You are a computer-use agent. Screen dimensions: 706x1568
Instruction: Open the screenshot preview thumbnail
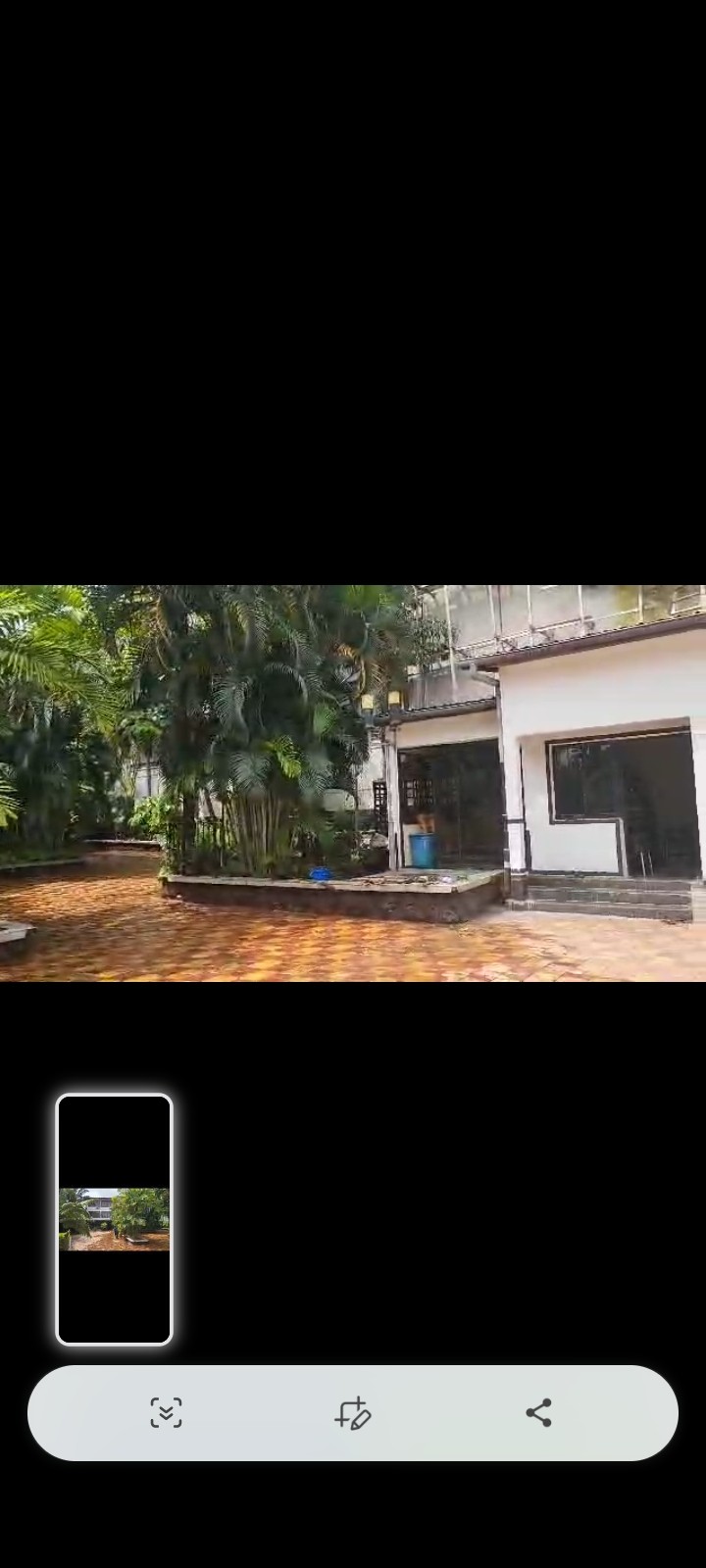pos(114,1219)
